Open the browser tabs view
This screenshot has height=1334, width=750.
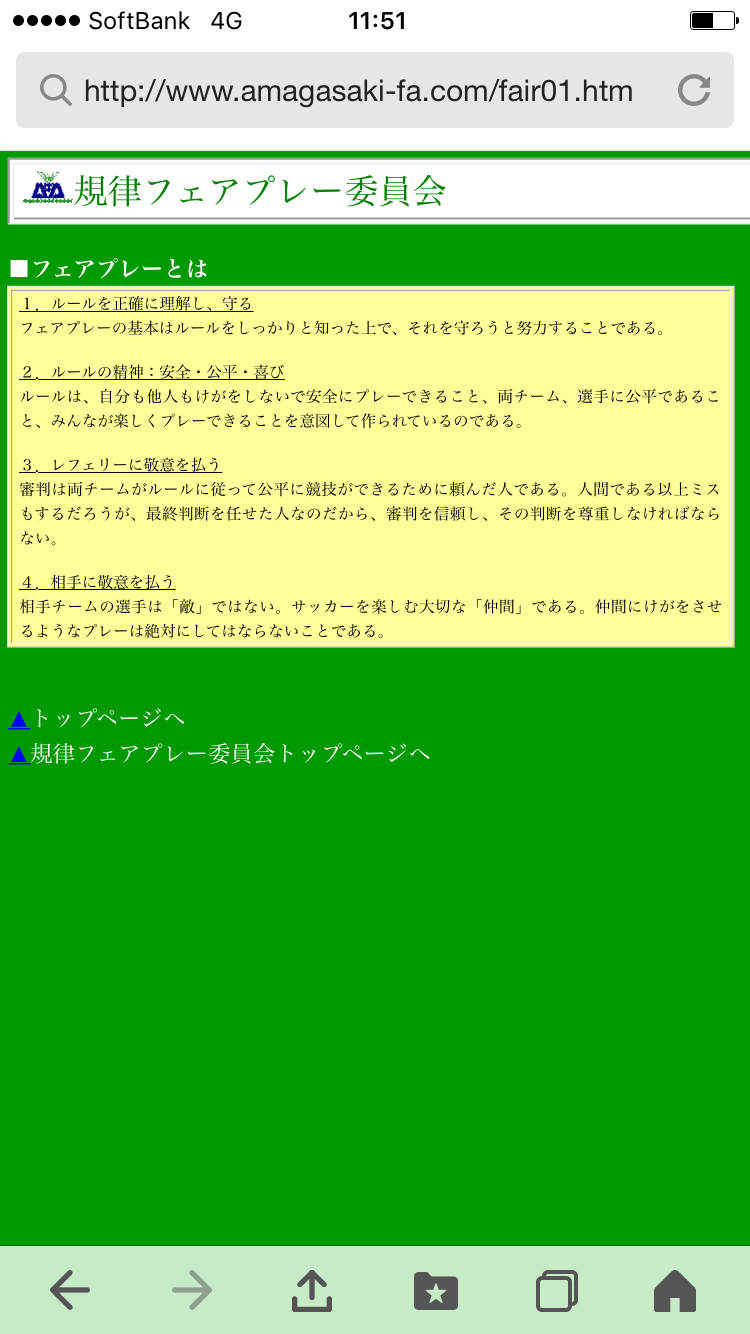coord(557,1290)
